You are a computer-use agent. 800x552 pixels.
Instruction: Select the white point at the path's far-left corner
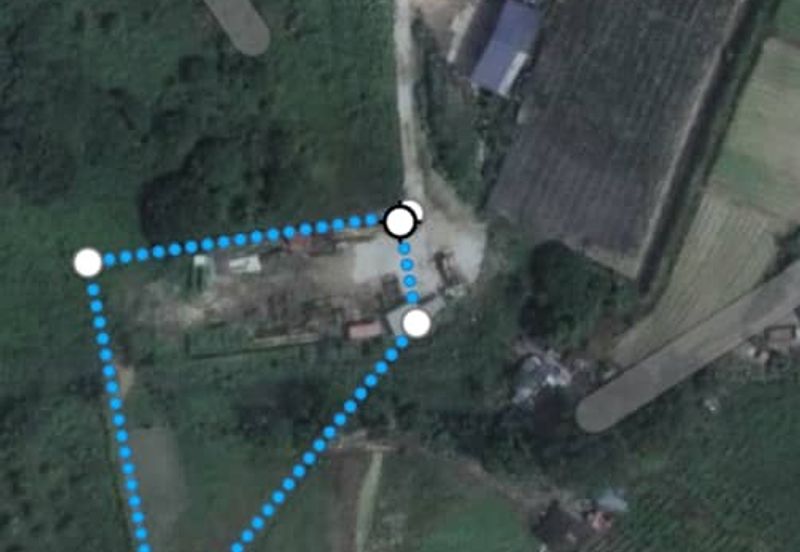[88, 262]
